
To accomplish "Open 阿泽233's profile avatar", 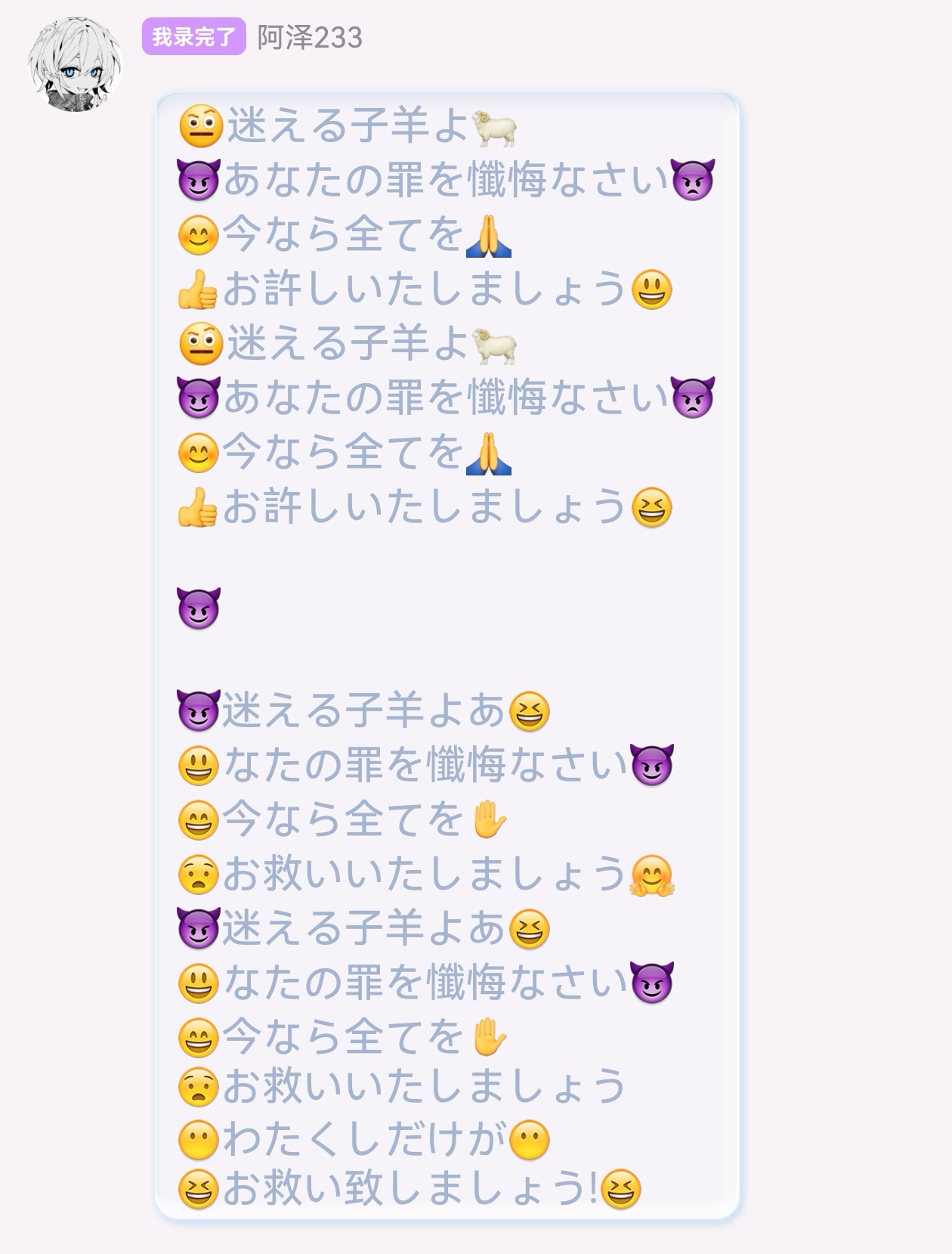I will pos(74,63).
